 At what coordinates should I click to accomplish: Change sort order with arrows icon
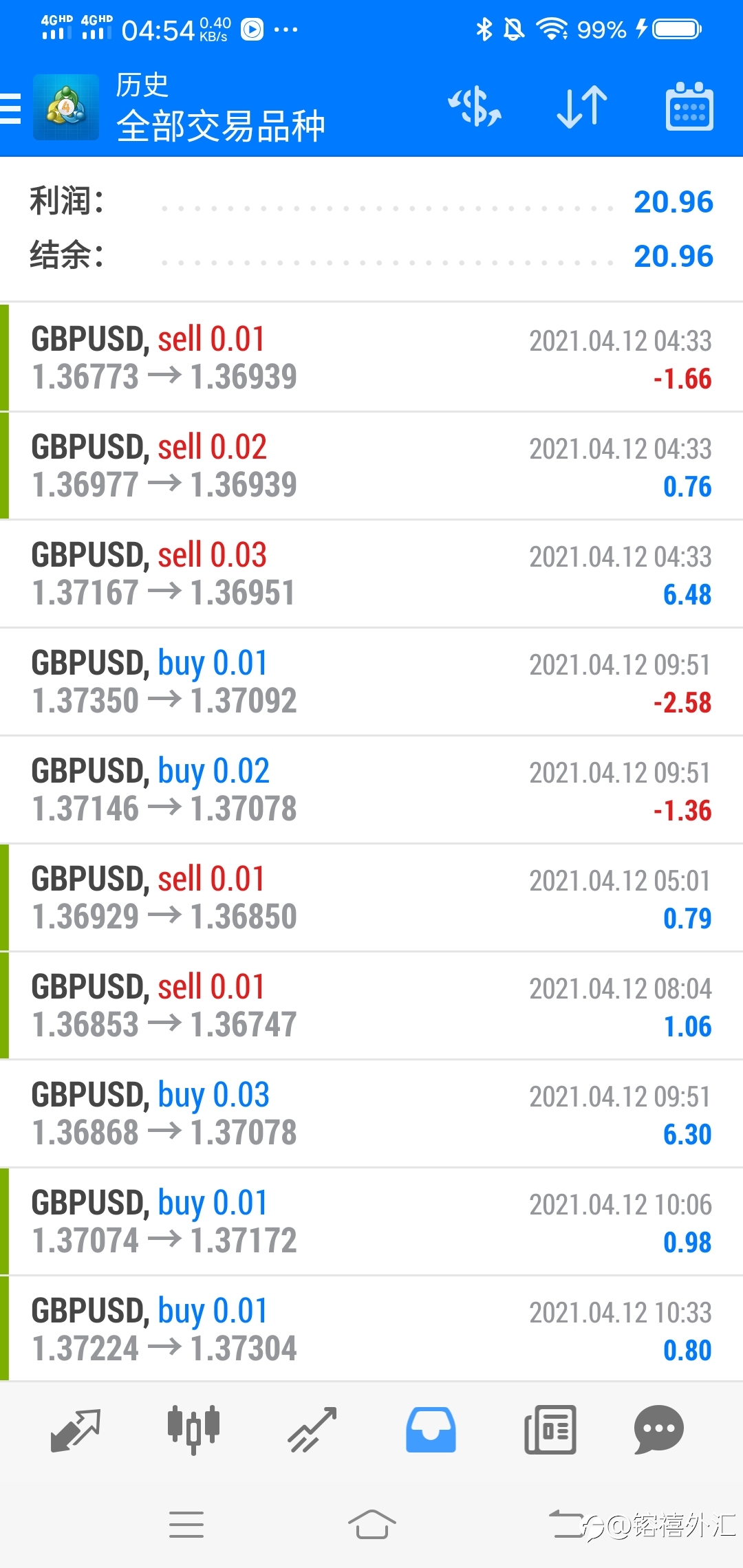click(582, 107)
